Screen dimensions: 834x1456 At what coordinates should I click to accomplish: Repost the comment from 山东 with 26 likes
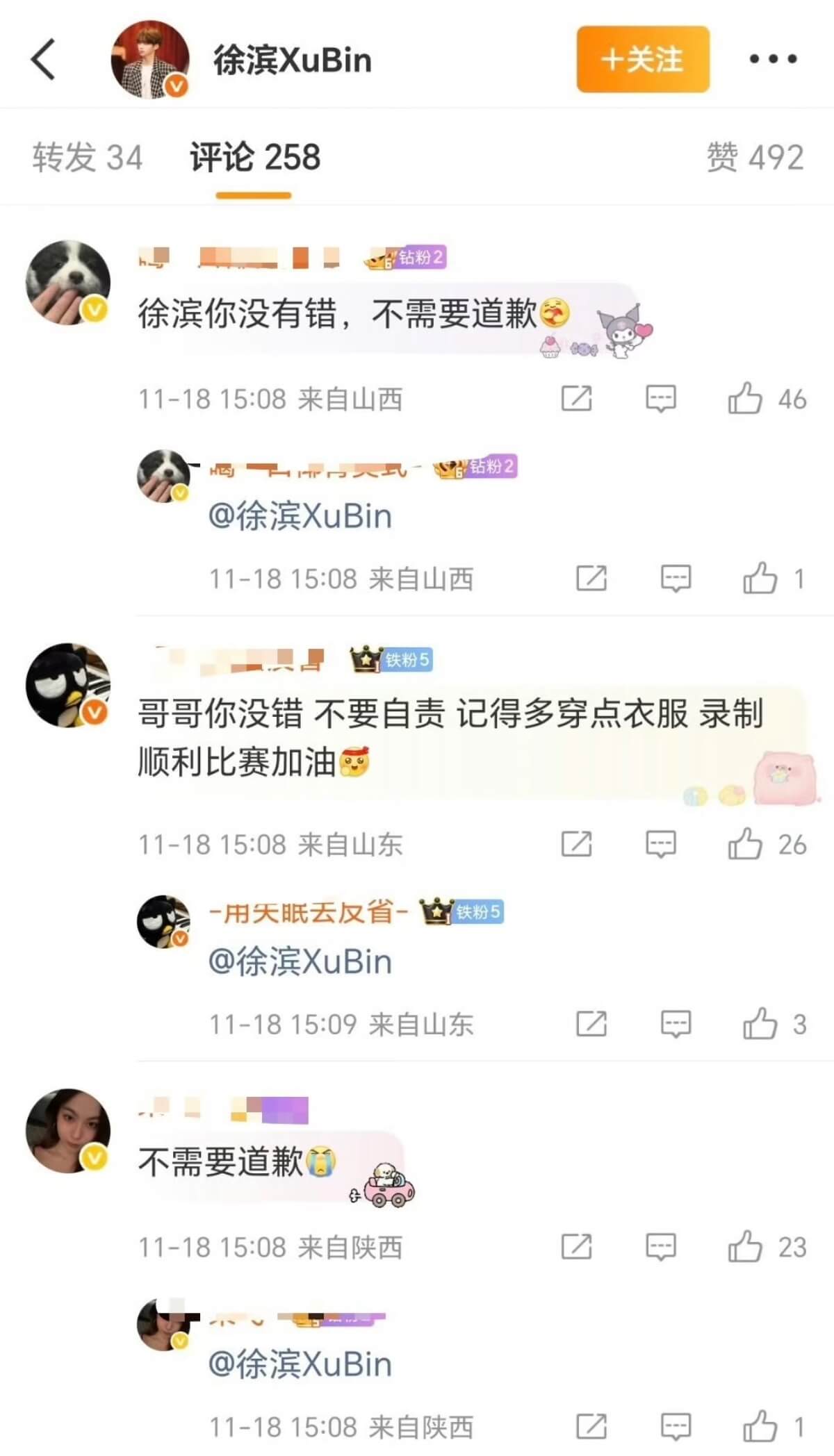tap(576, 844)
